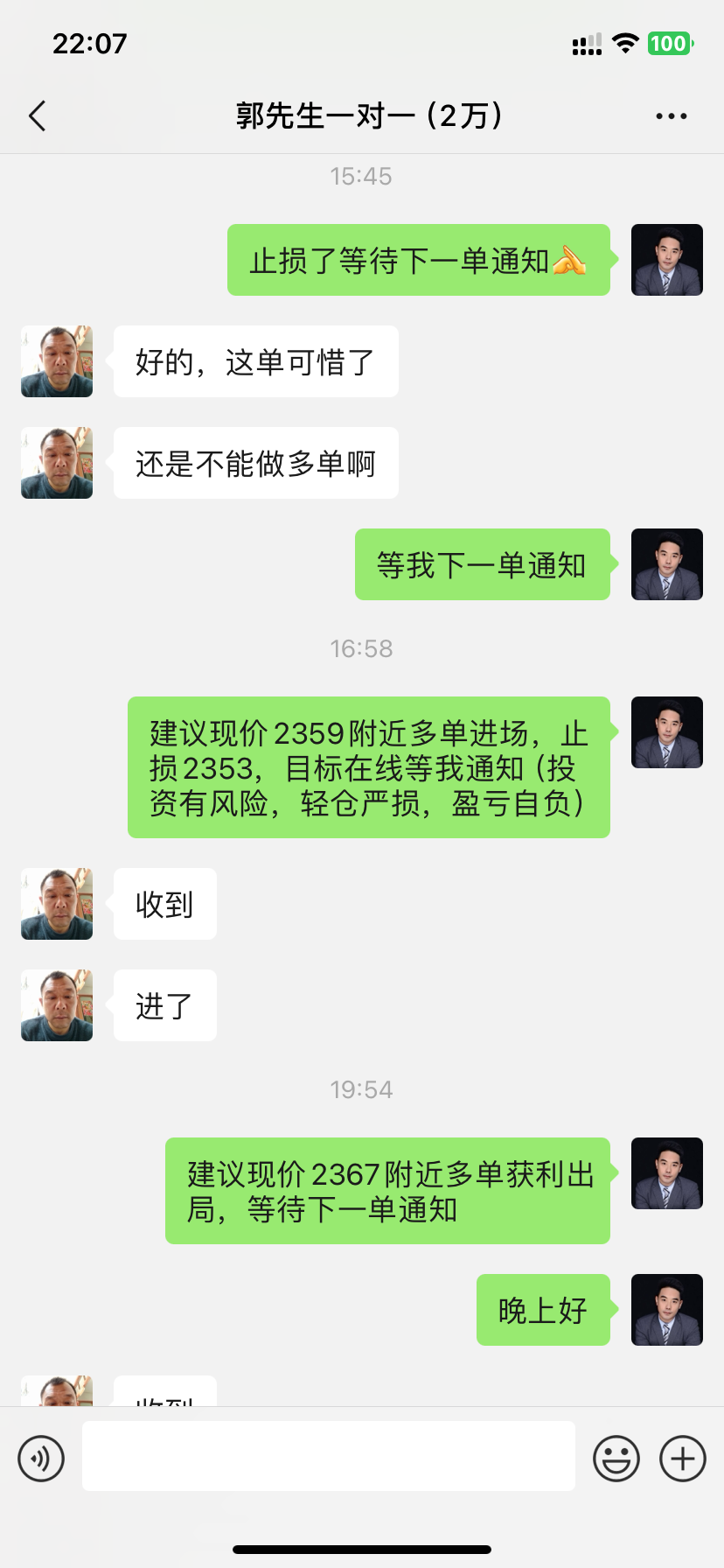Screen dimensions: 724x1568
Task: Open sender avatar beside 晚上好 message
Action: click(x=666, y=1310)
